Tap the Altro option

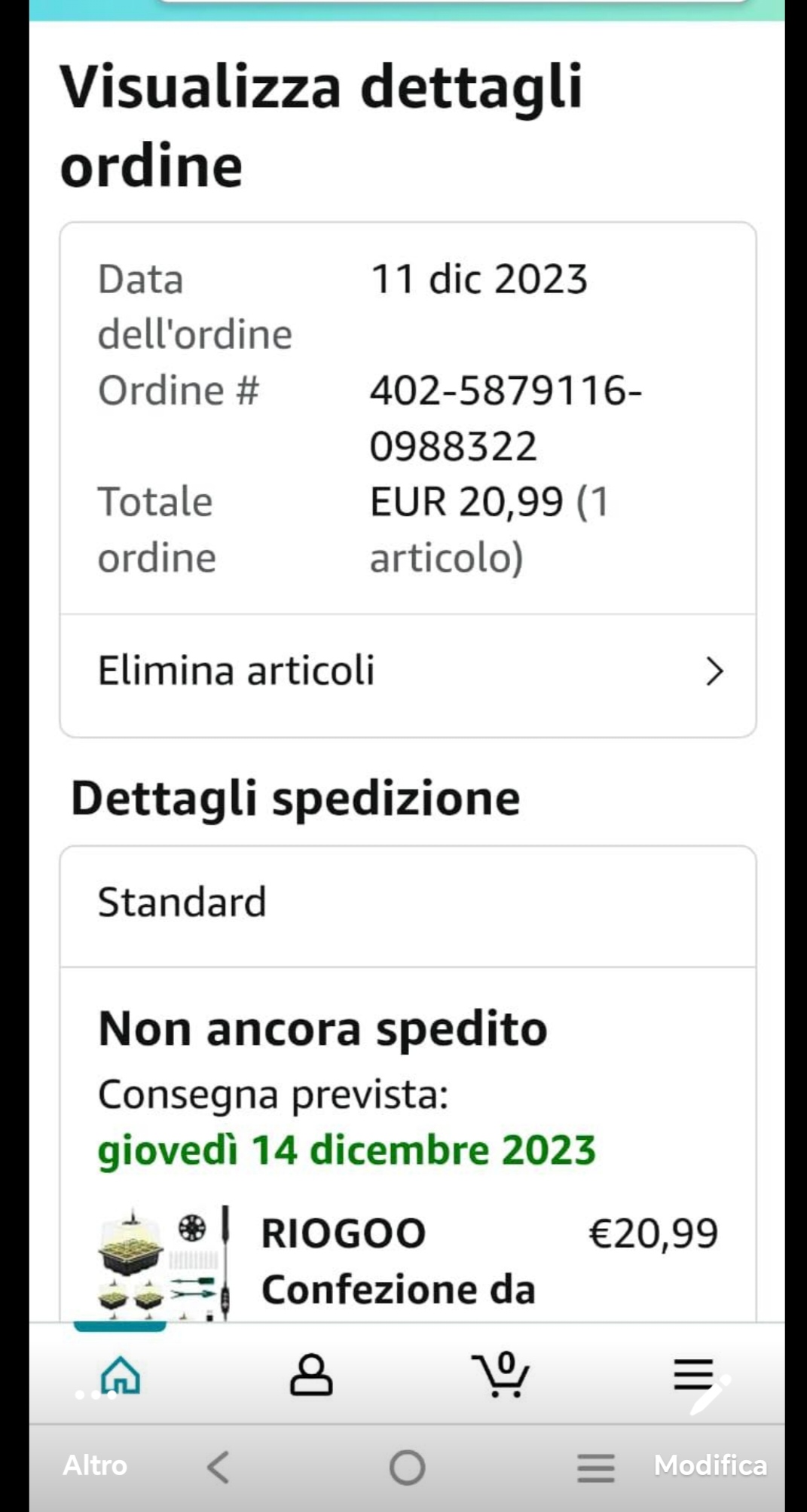[95, 1465]
